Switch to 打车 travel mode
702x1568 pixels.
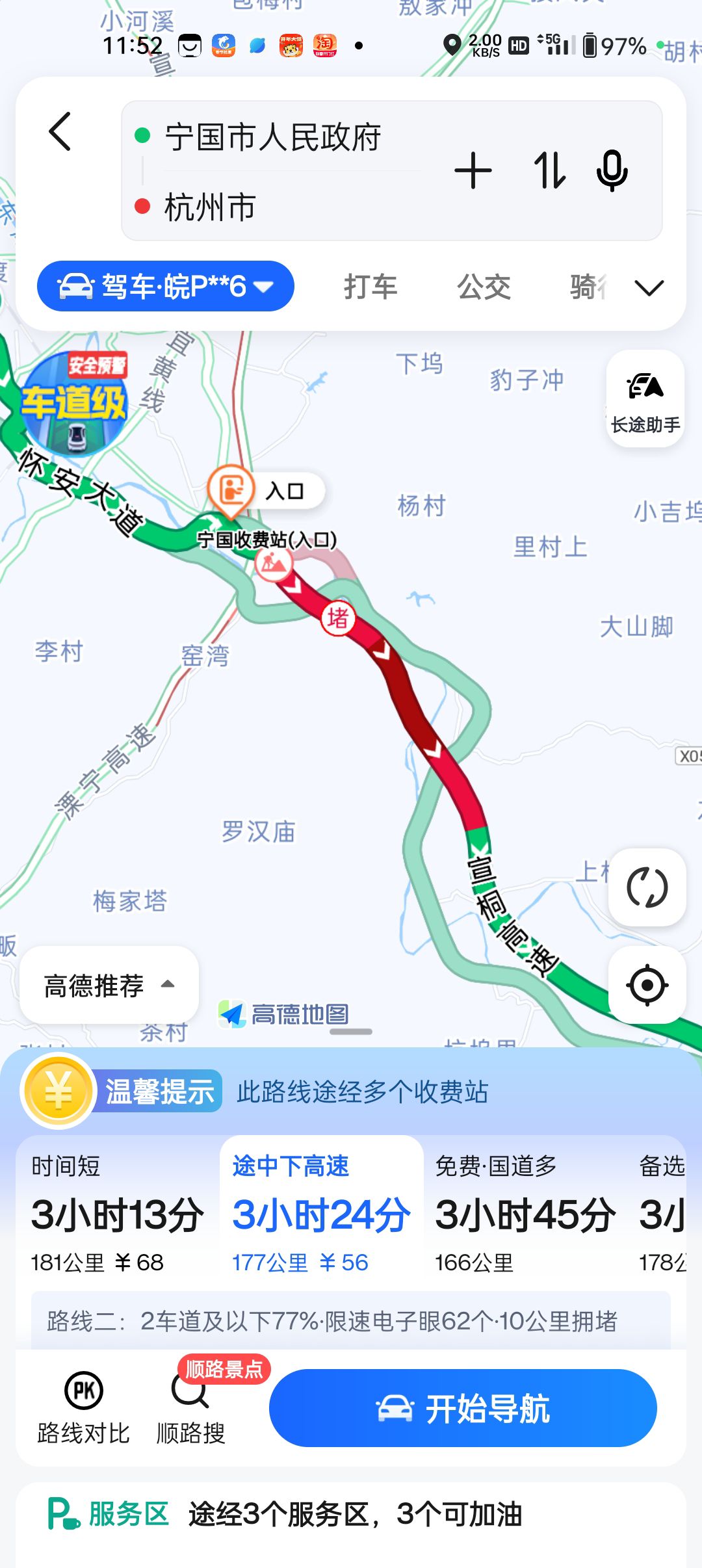point(370,287)
